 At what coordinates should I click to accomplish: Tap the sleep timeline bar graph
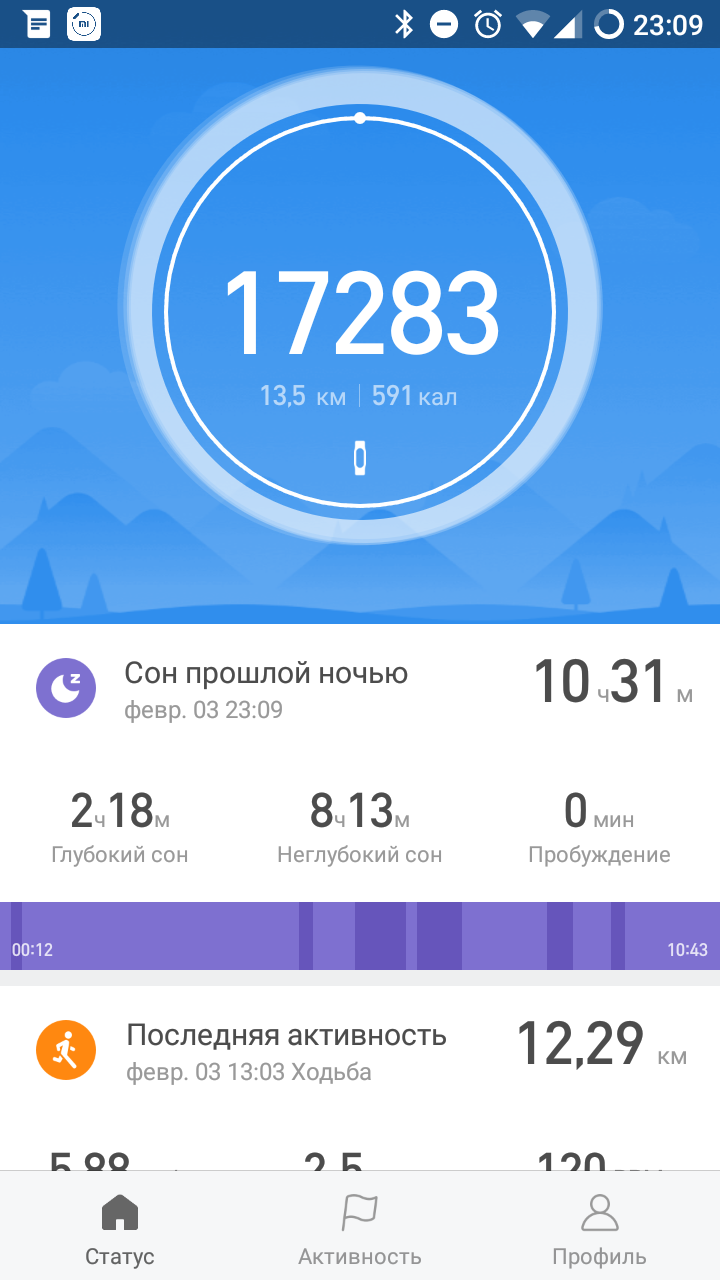click(x=360, y=936)
